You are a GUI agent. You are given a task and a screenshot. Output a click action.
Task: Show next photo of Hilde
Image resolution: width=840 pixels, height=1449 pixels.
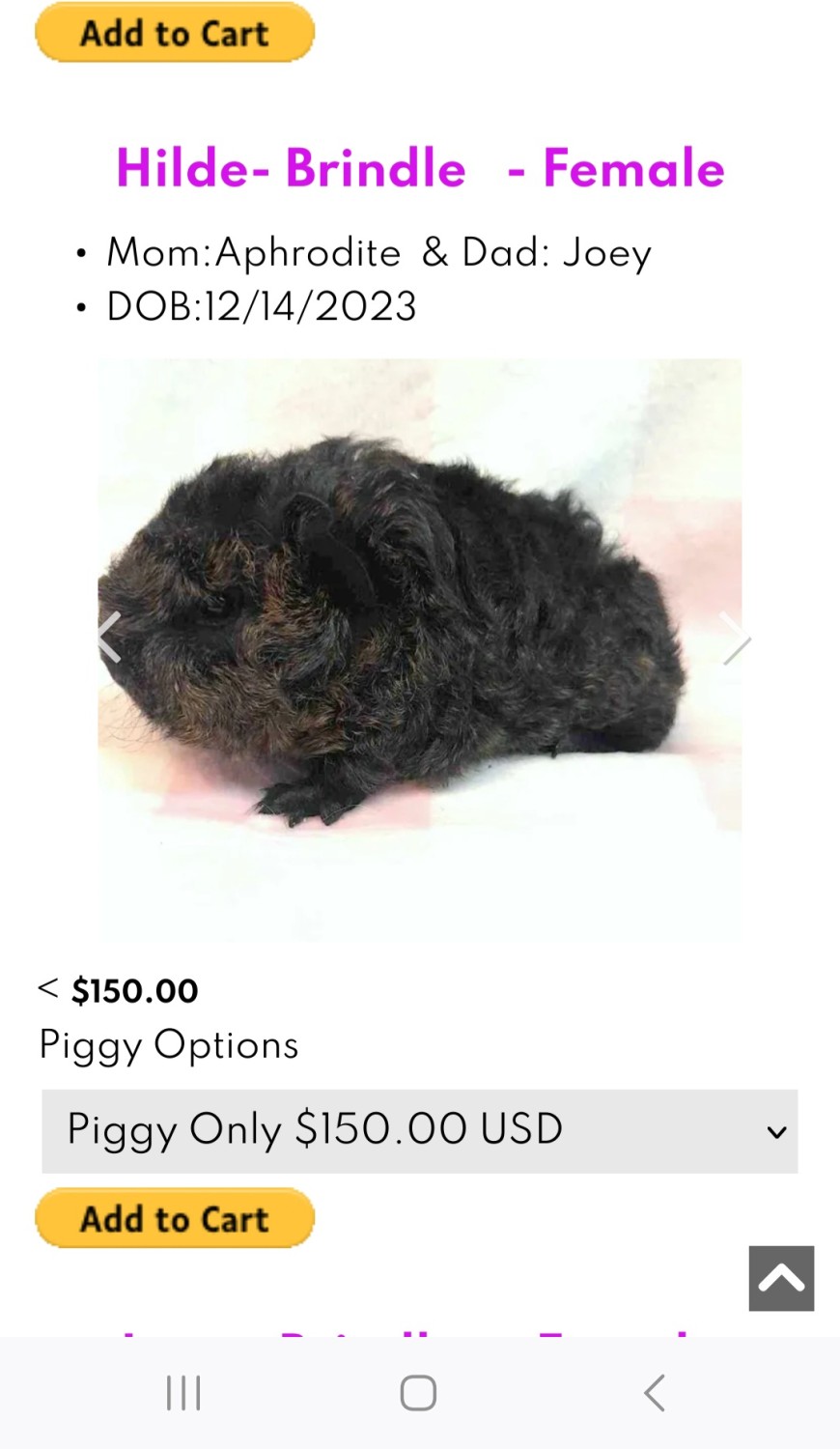(736, 638)
